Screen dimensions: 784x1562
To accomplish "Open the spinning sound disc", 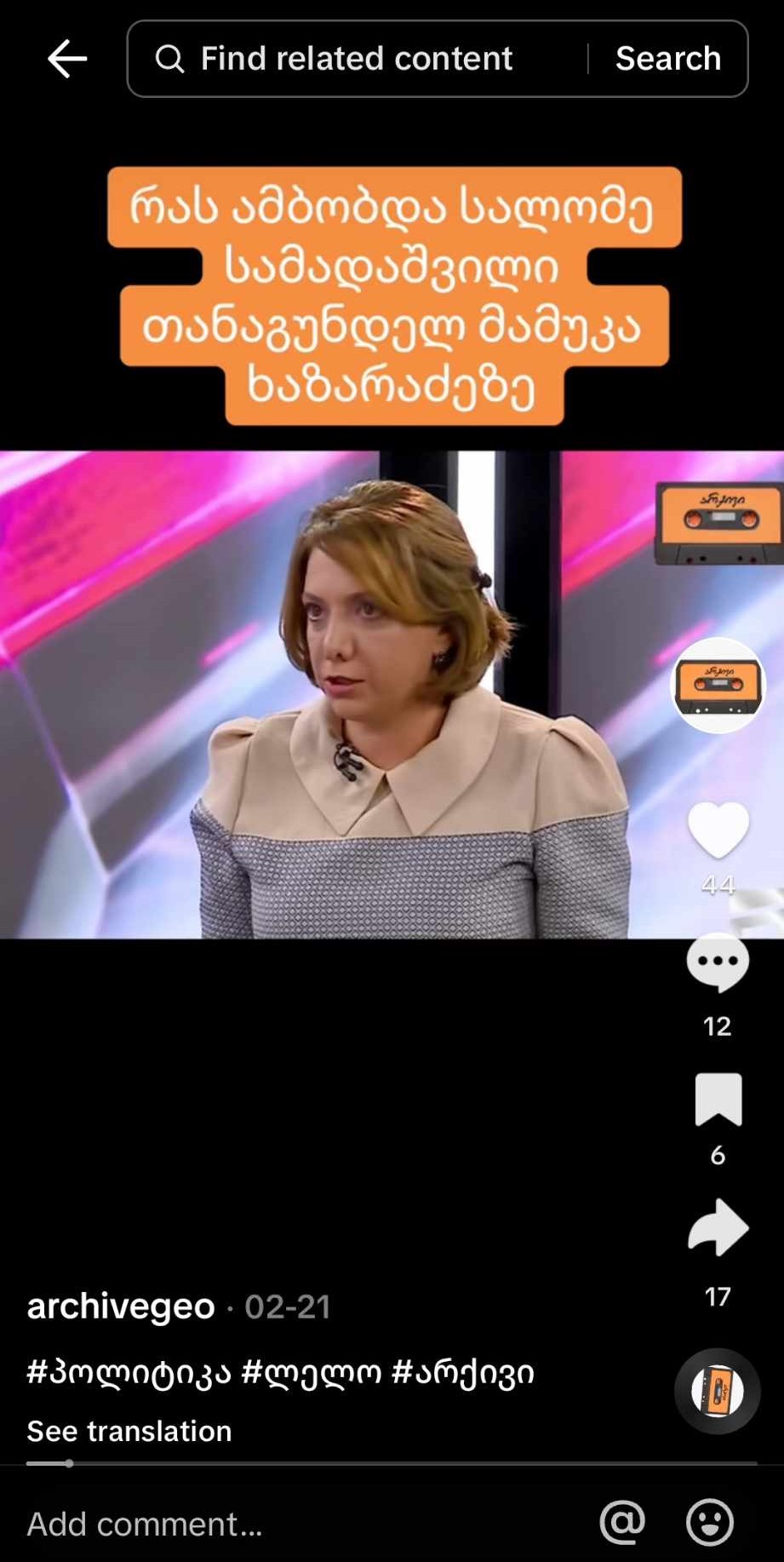I will pos(717,1391).
